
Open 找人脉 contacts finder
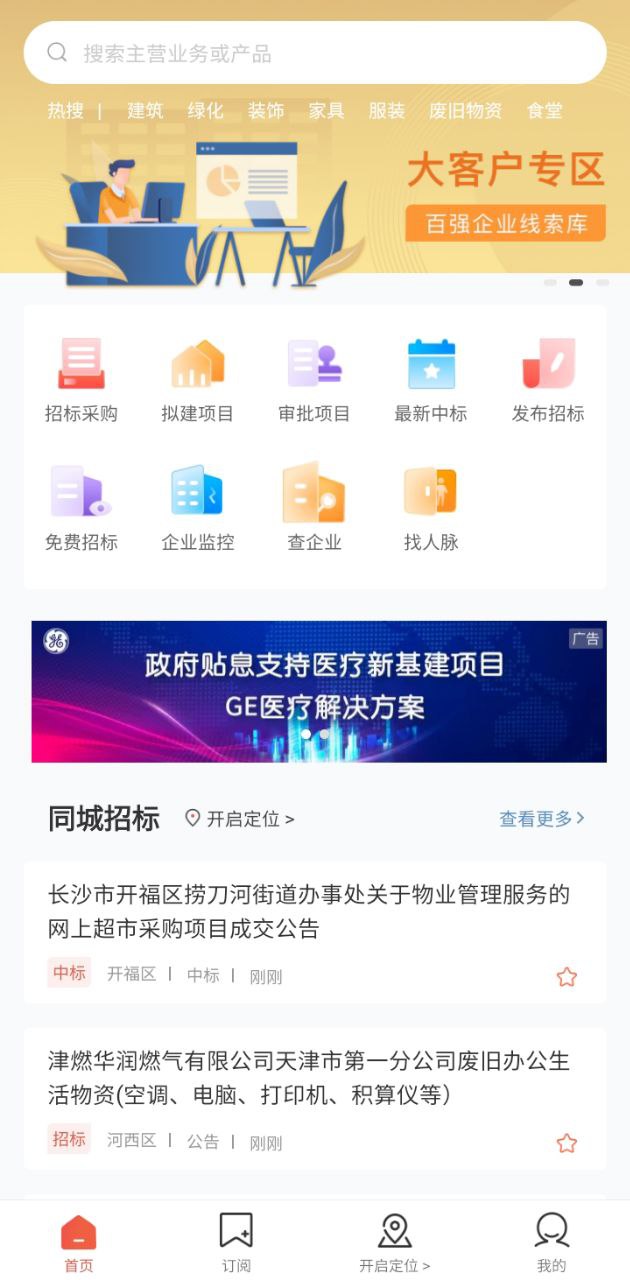(x=431, y=508)
